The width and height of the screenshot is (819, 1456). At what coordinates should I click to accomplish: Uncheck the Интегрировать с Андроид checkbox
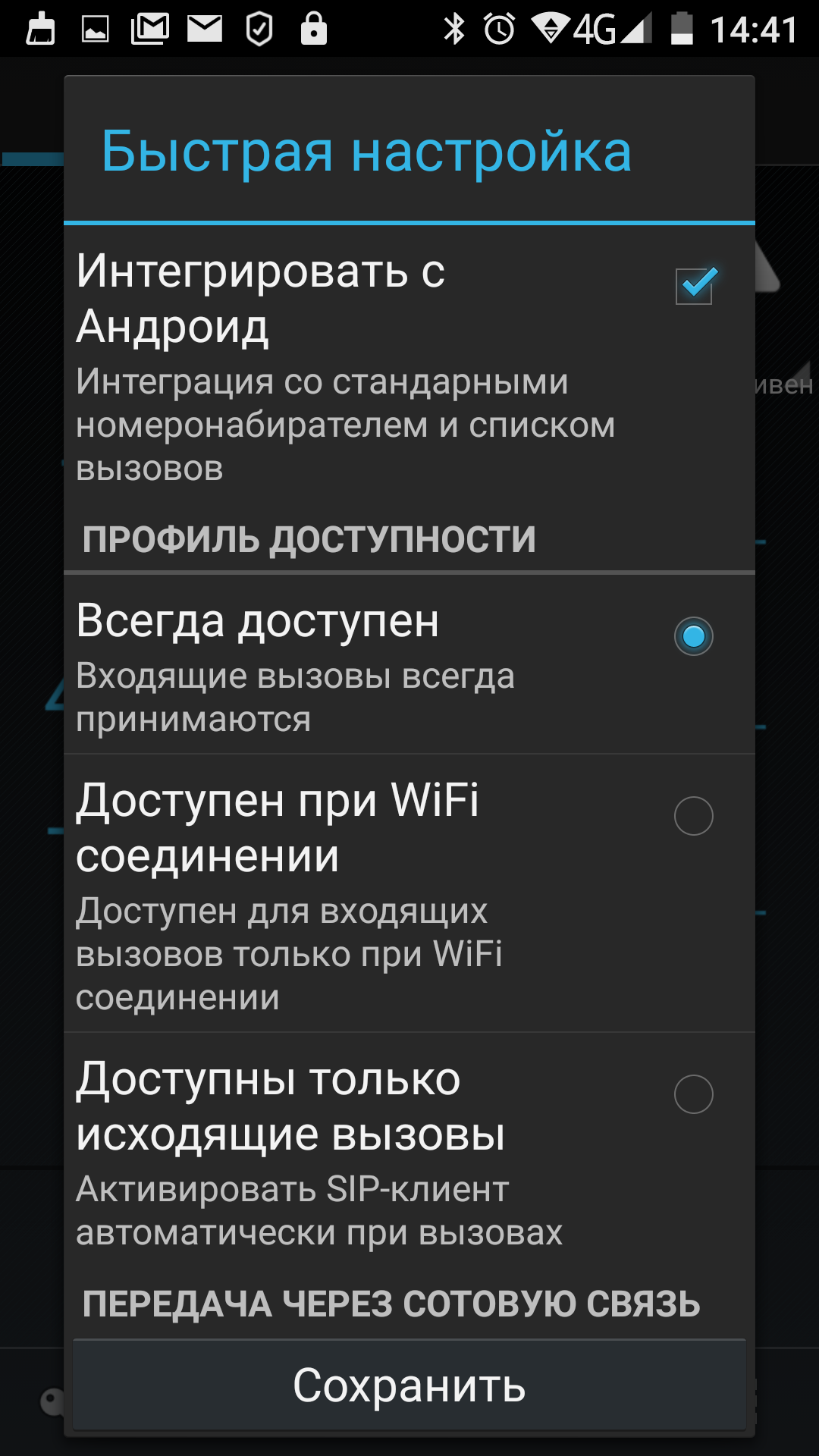pyautogui.click(x=695, y=285)
